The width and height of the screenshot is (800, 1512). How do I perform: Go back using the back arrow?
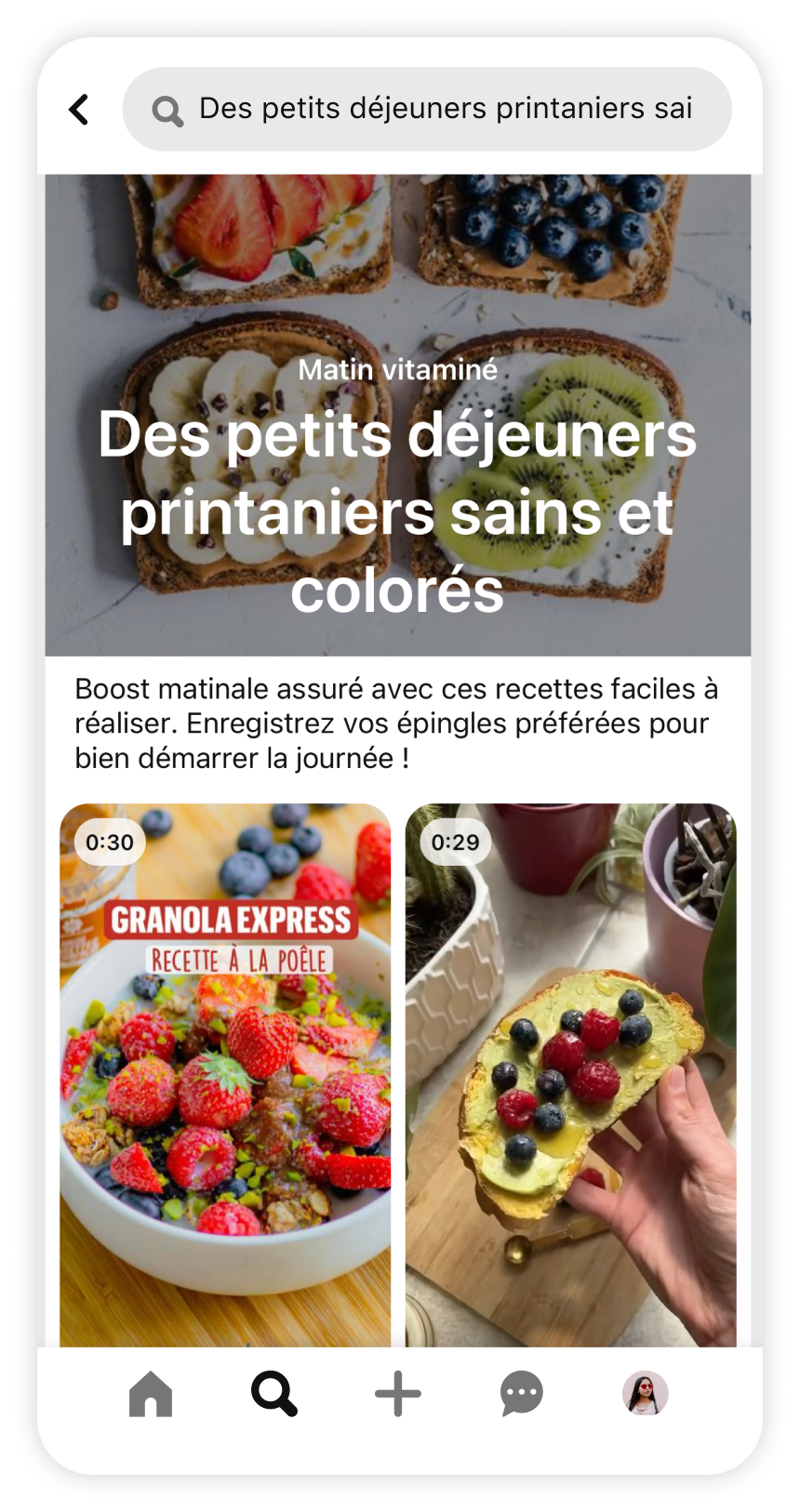pyautogui.click(x=79, y=109)
